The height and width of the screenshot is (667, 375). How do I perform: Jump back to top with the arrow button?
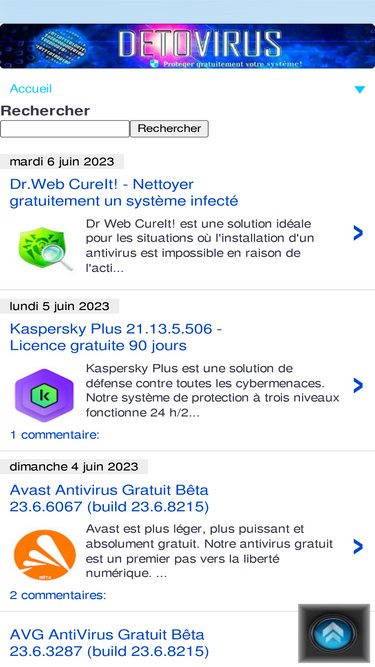pos(334,633)
